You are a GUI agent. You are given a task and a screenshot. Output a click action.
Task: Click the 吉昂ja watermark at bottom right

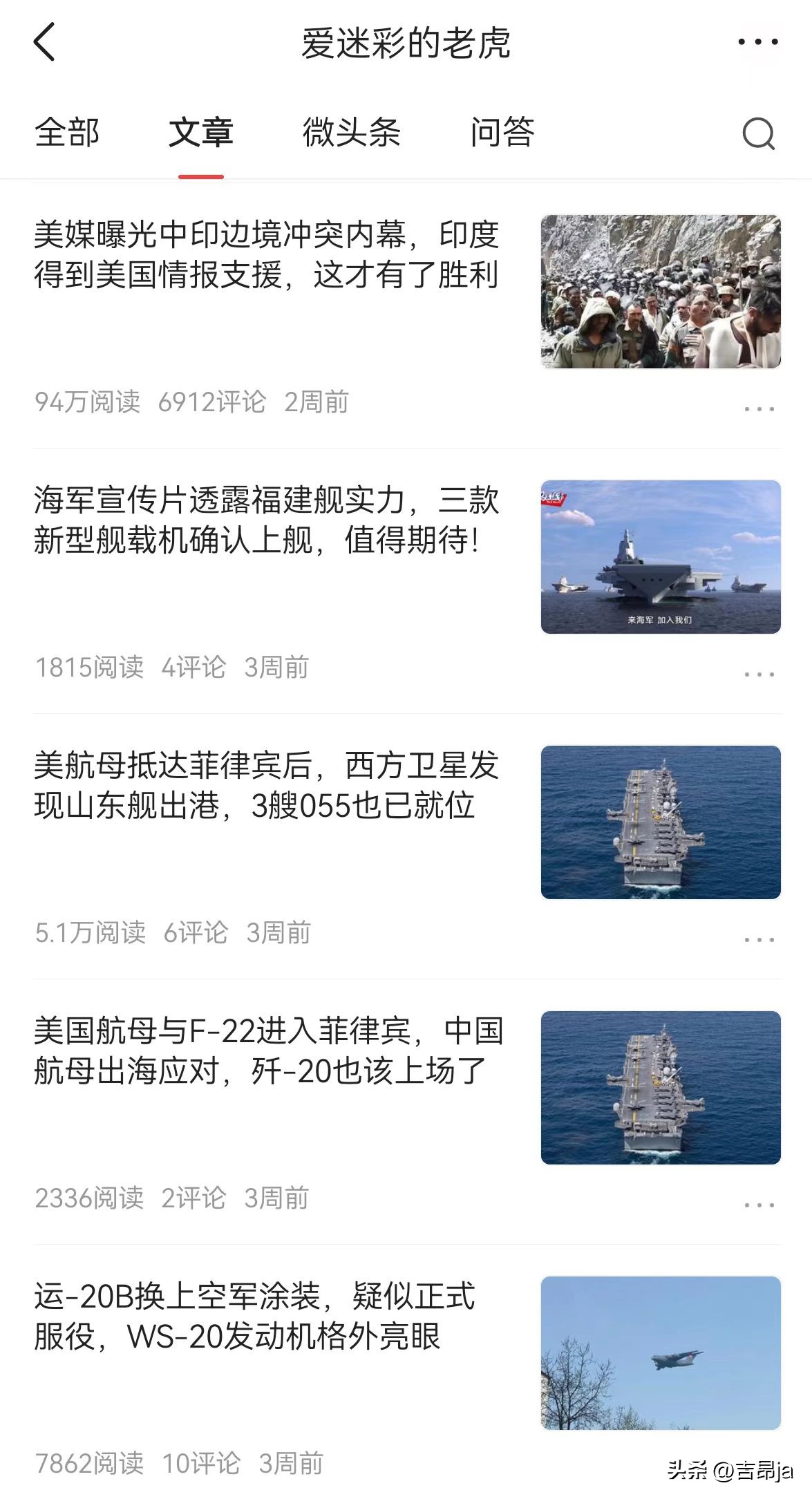(733, 1471)
